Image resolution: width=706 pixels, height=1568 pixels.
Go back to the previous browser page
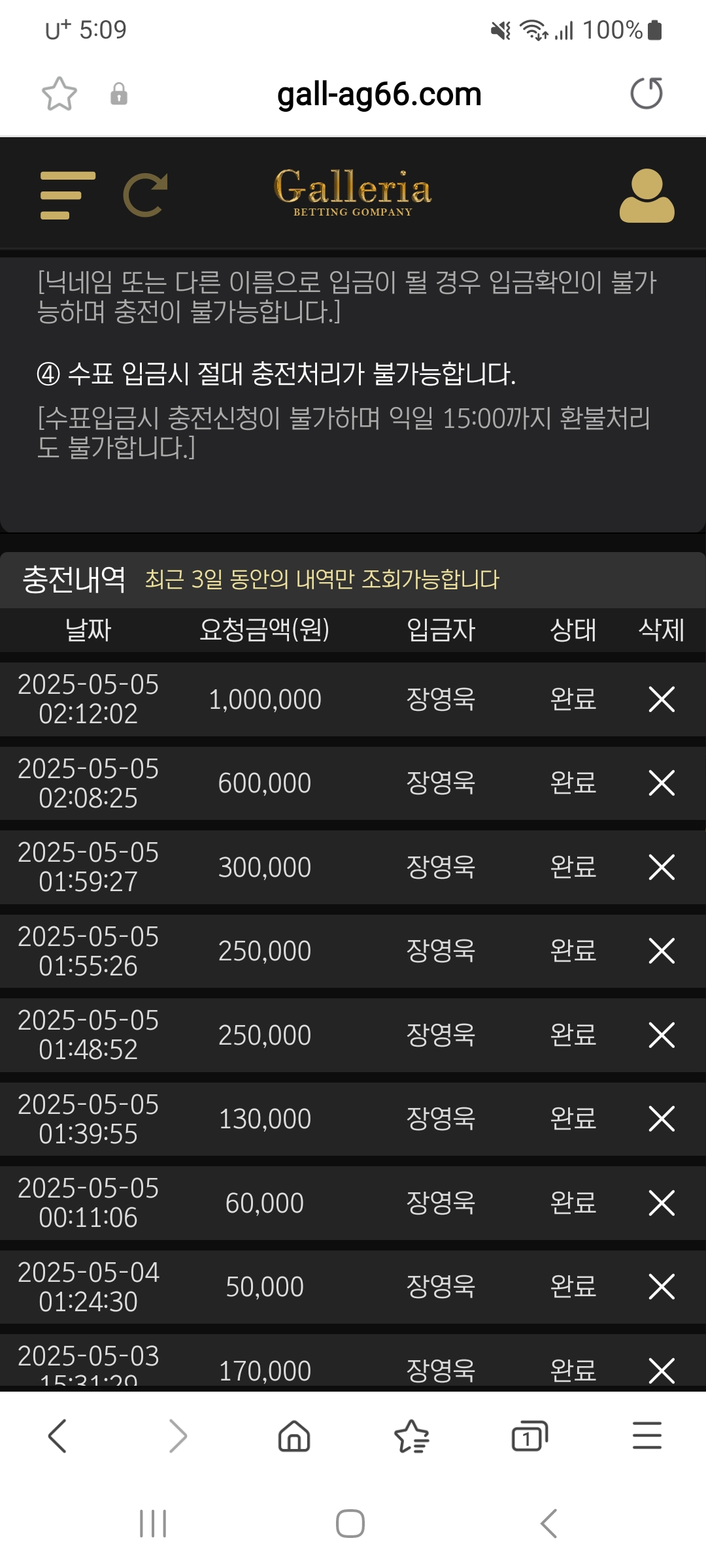click(58, 1436)
